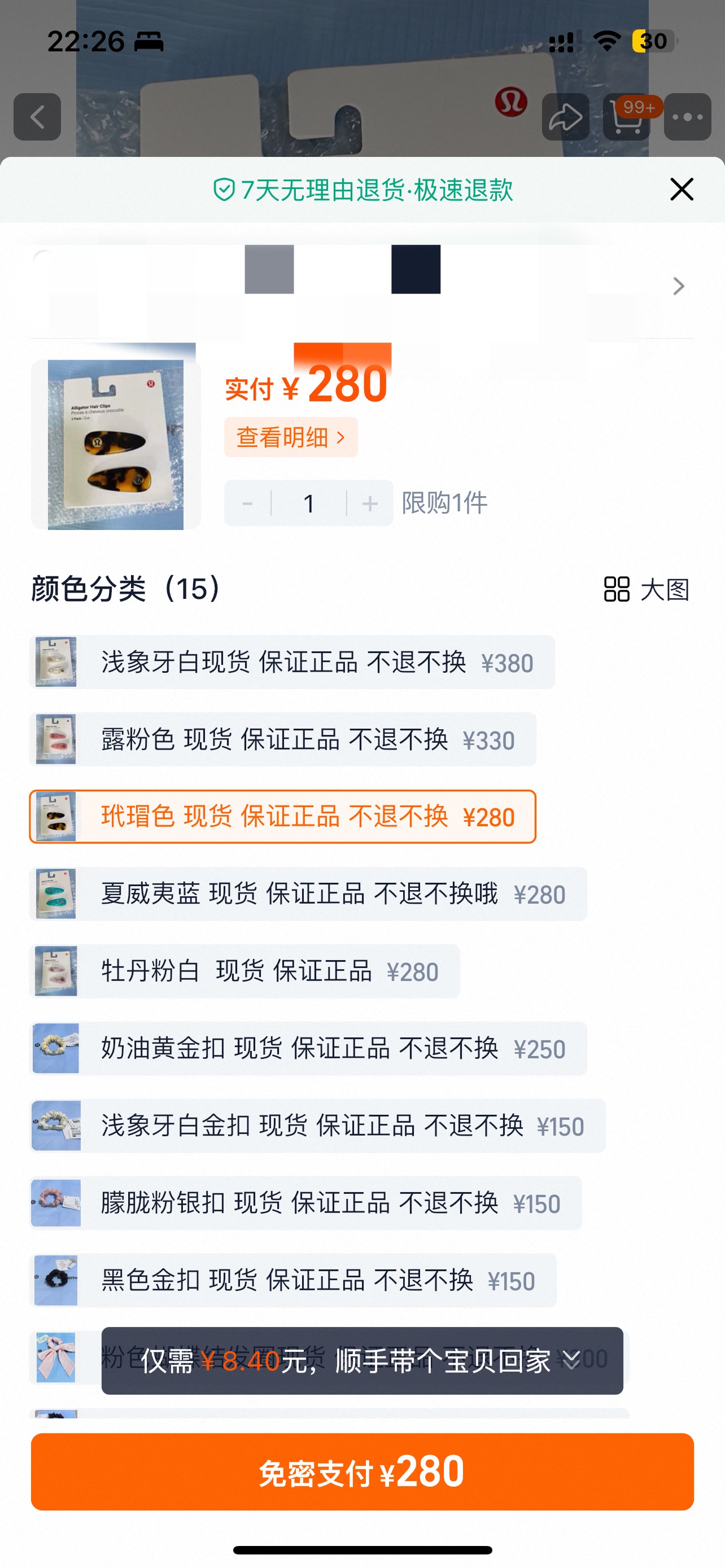Select 黑色金扣 option at ¥150
Screen dimensions: 725x1568
tap(293, 1281)
